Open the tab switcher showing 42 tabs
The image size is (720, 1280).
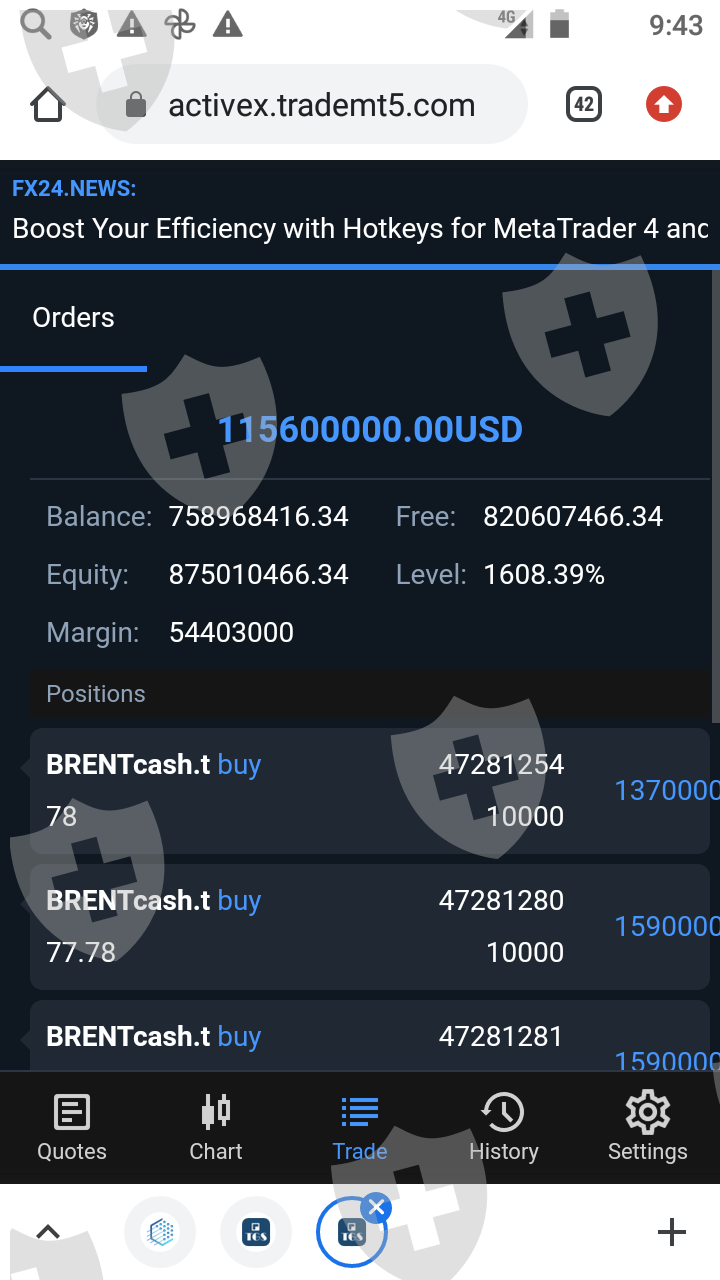coord(584,105)
